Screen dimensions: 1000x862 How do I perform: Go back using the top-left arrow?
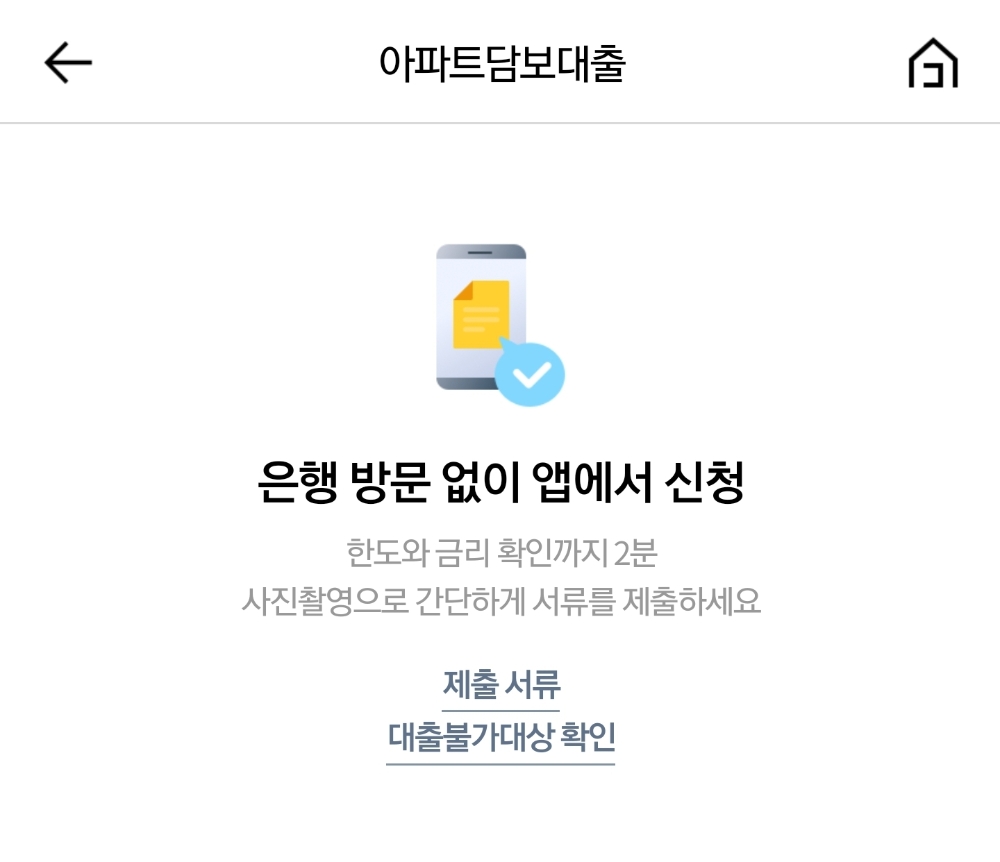click(x=68, y=64)
